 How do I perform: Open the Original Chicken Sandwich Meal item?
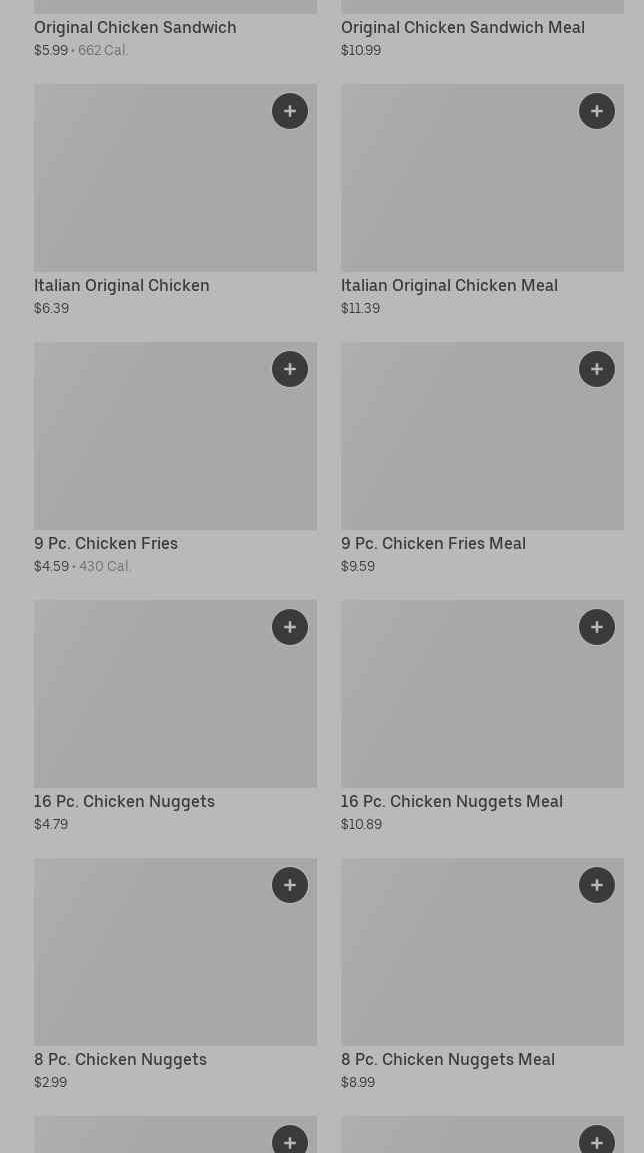point(462,28)
